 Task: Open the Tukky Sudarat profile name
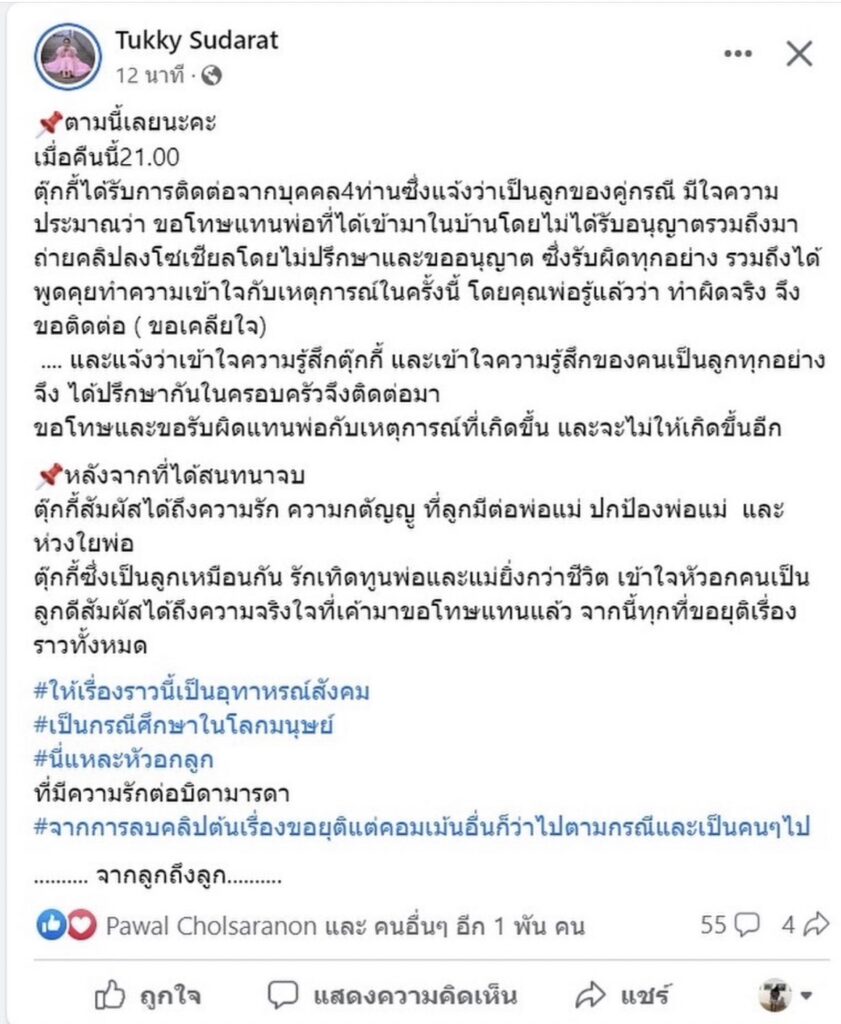tap(198, 41)
